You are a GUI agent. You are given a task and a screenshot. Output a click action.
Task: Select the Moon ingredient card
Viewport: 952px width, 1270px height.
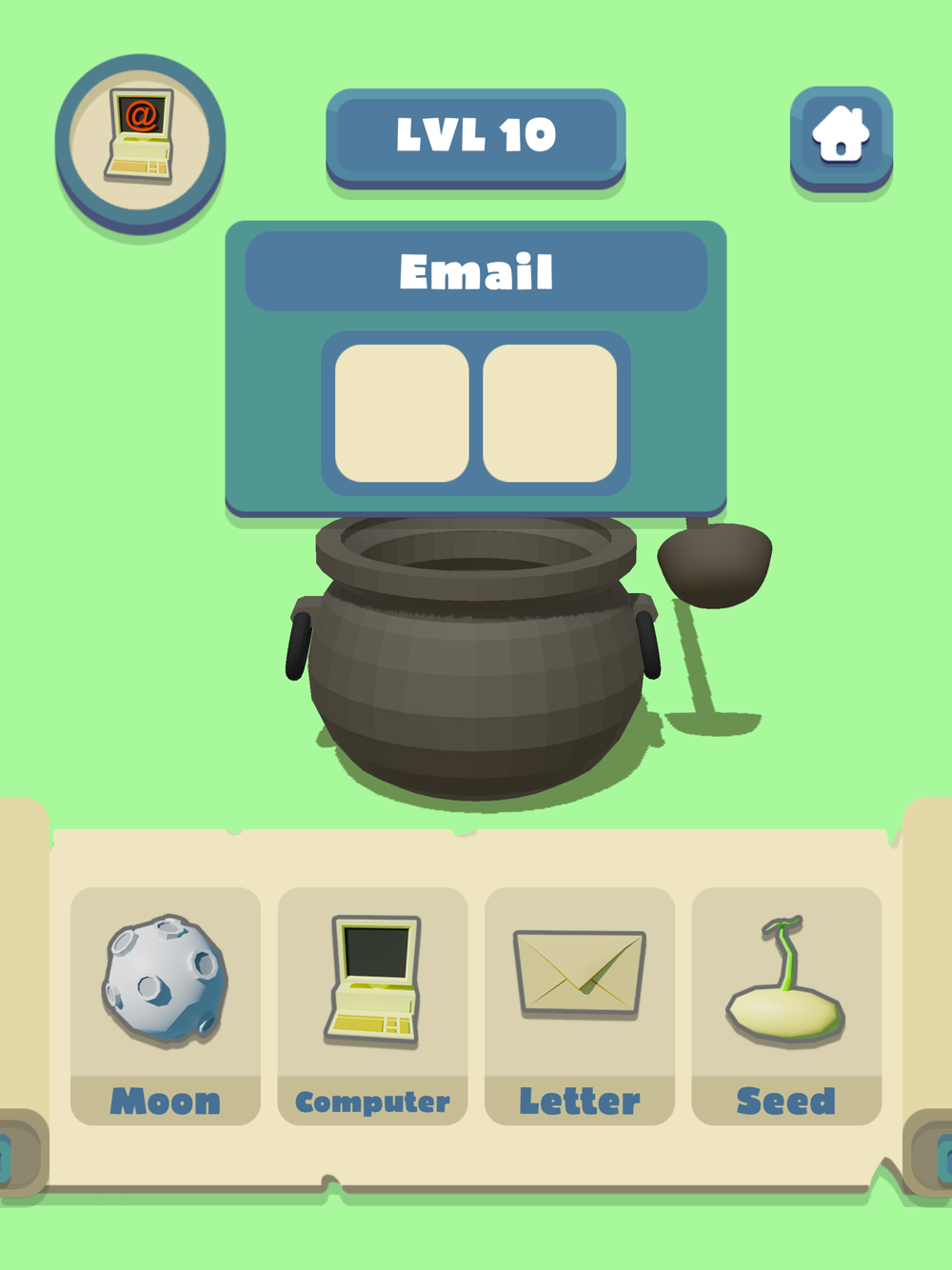click(166, 1004)
